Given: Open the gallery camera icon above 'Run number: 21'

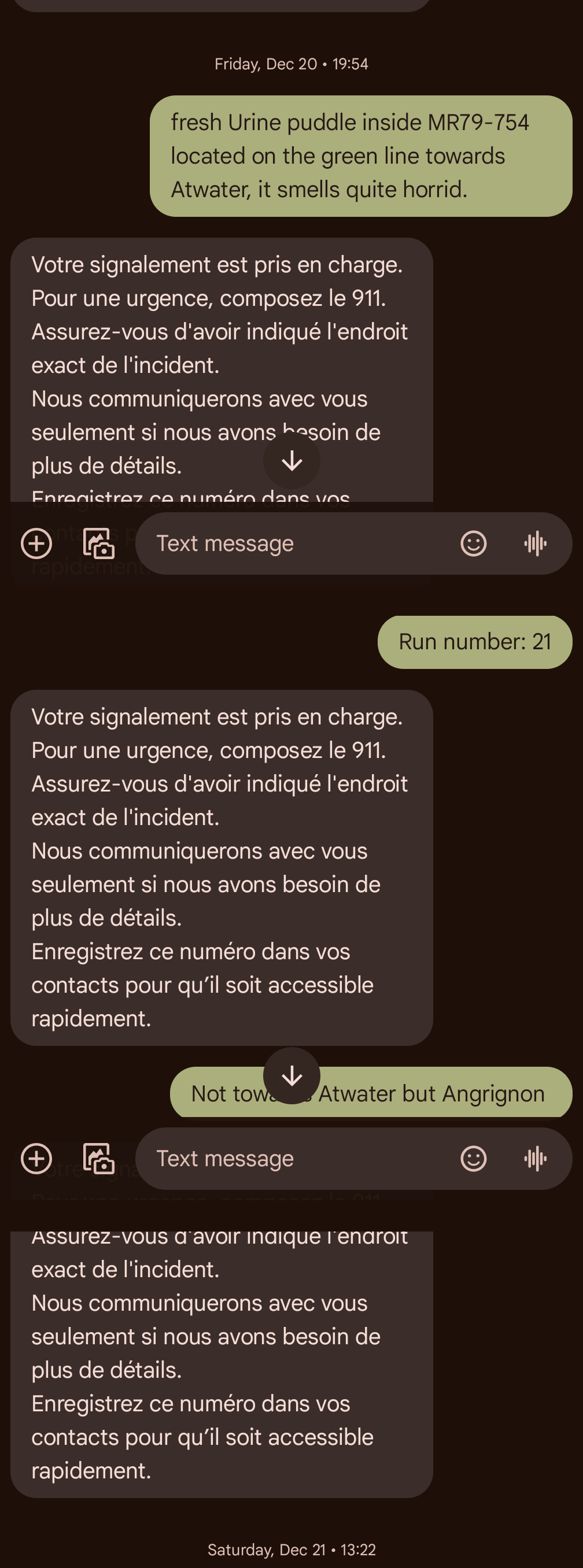Looking at the screenshot, I should pyautogui.click(x=99, y=543).
